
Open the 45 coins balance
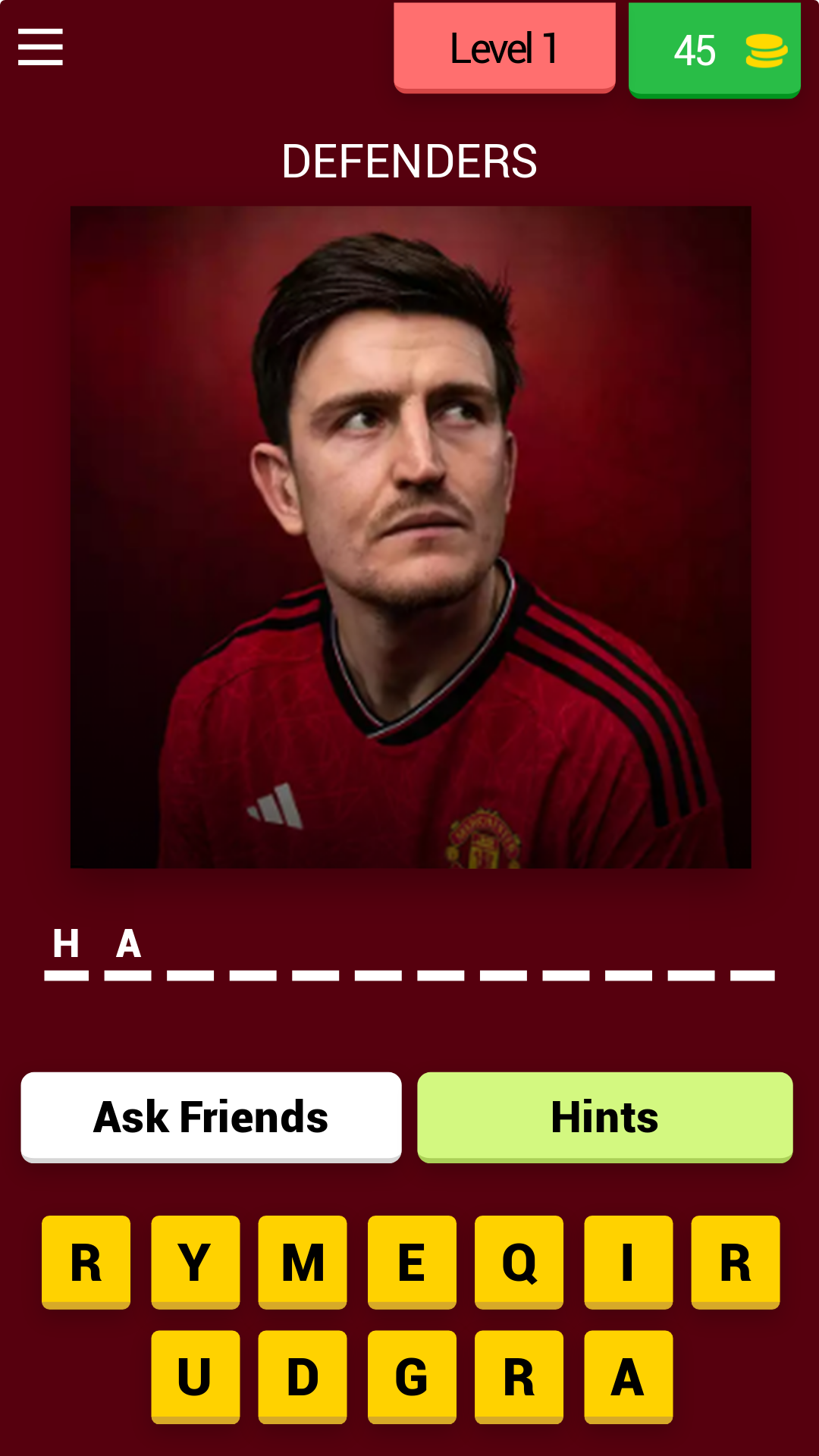pyautogui.click(x=714, y=50)
